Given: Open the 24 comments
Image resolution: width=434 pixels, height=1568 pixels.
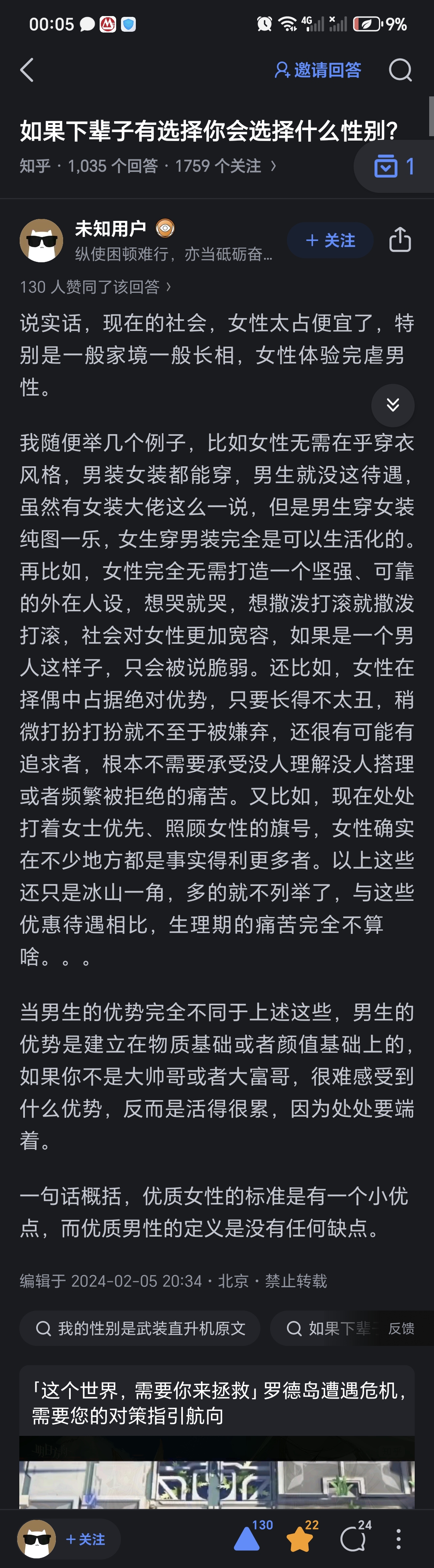Looking at the screenshot, I should 353,1539.
